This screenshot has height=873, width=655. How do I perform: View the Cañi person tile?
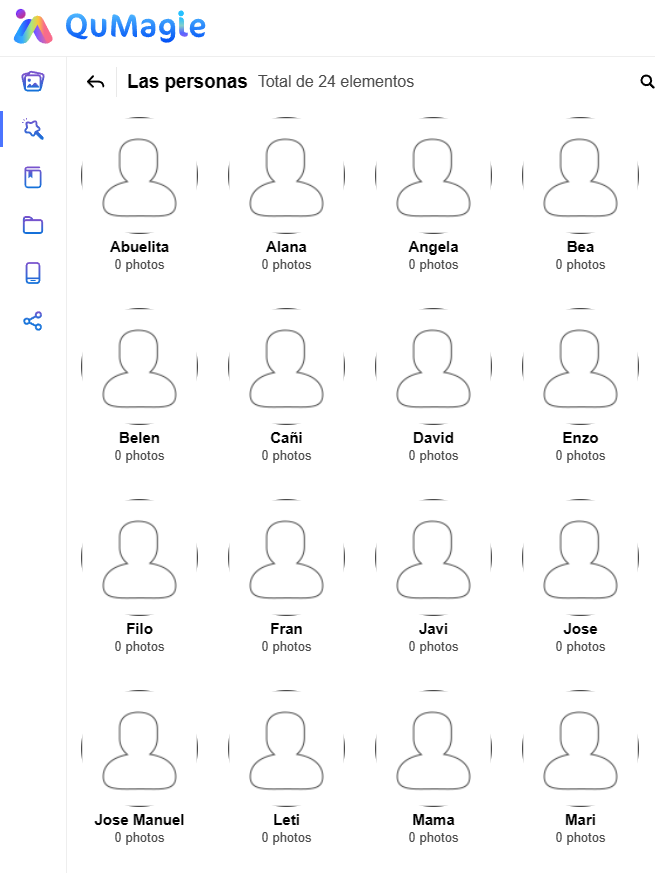[286, 369]
